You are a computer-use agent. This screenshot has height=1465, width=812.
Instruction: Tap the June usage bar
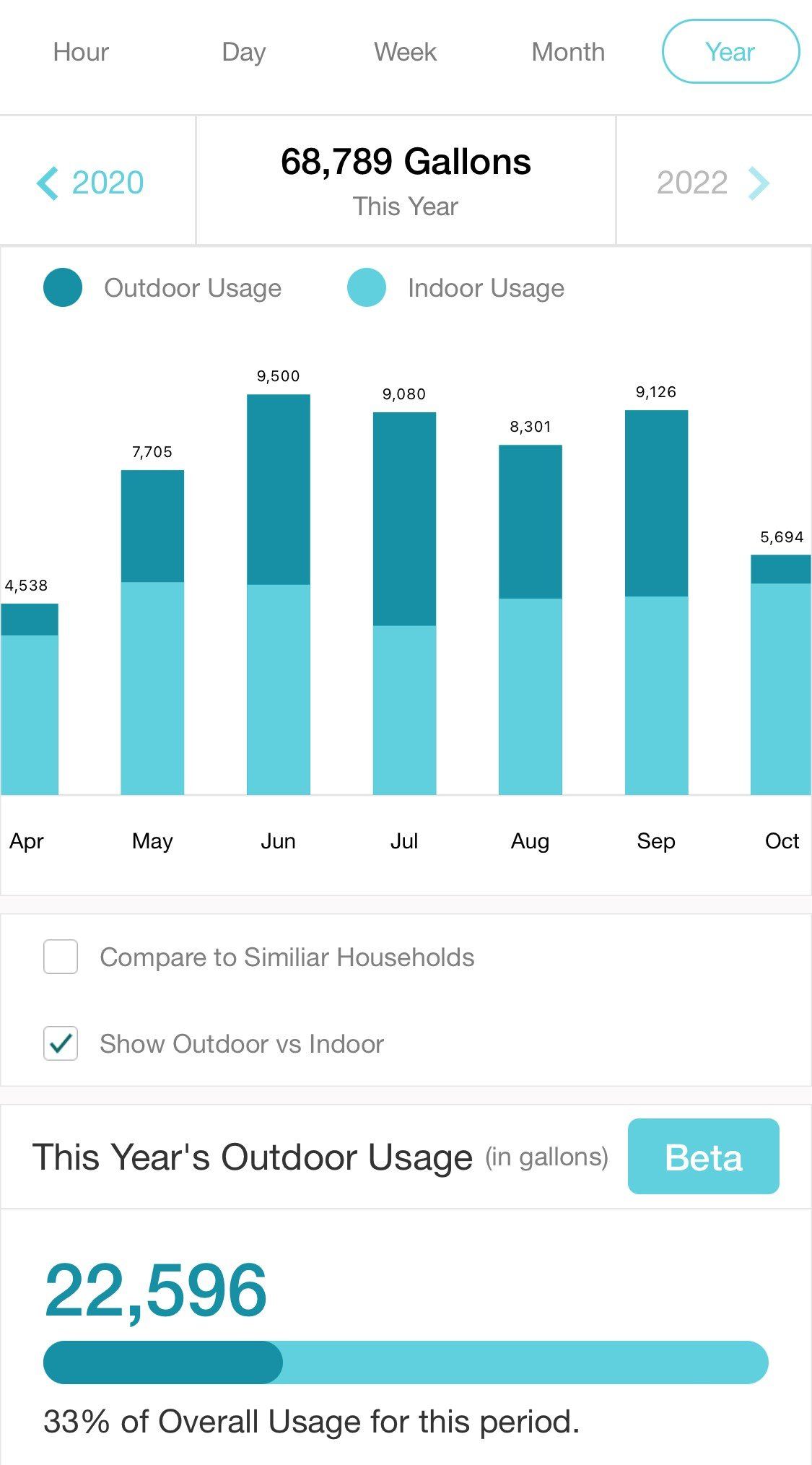coord(278,594)
